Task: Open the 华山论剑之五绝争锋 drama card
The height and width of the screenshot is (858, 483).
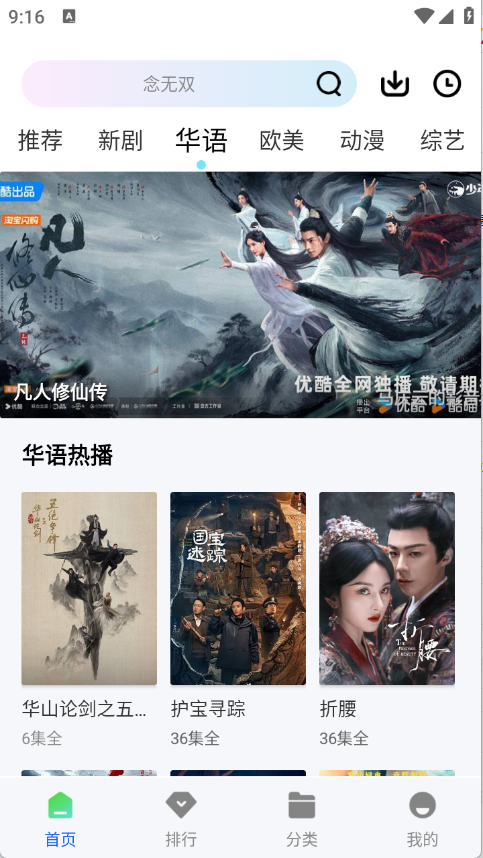Action: pos(89,619)
